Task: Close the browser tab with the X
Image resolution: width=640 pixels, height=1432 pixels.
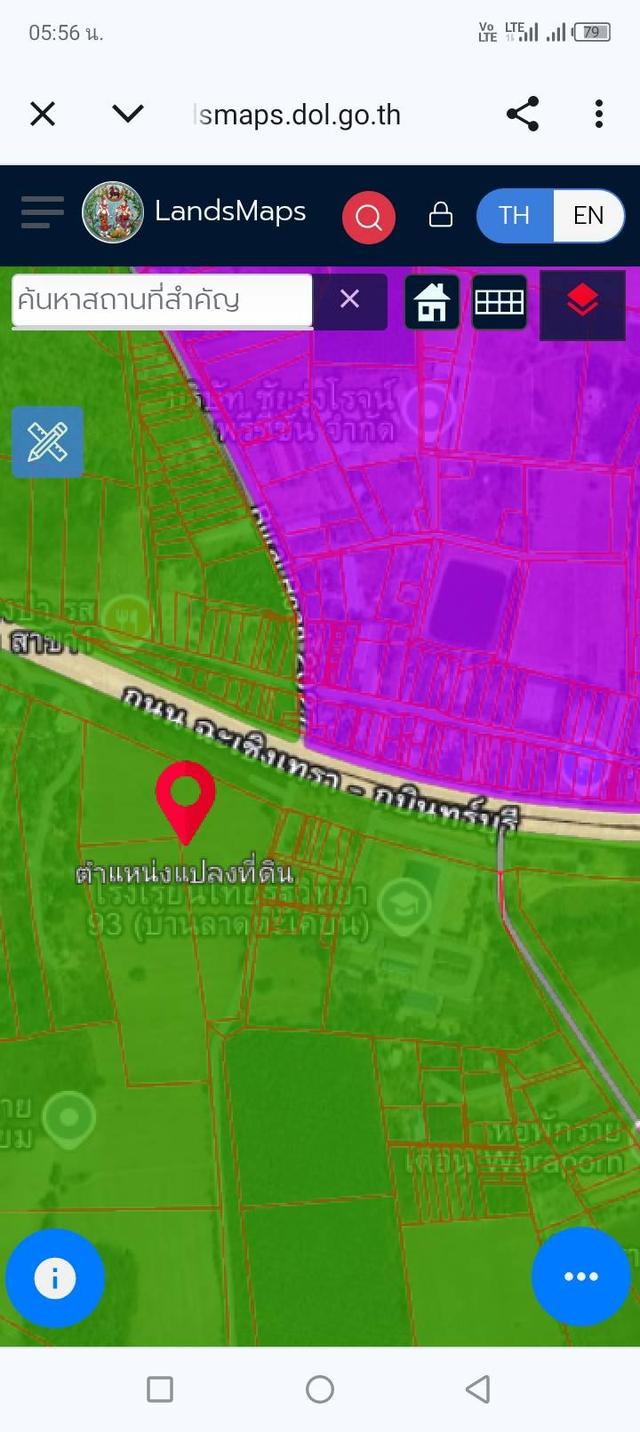Action: 42,114
